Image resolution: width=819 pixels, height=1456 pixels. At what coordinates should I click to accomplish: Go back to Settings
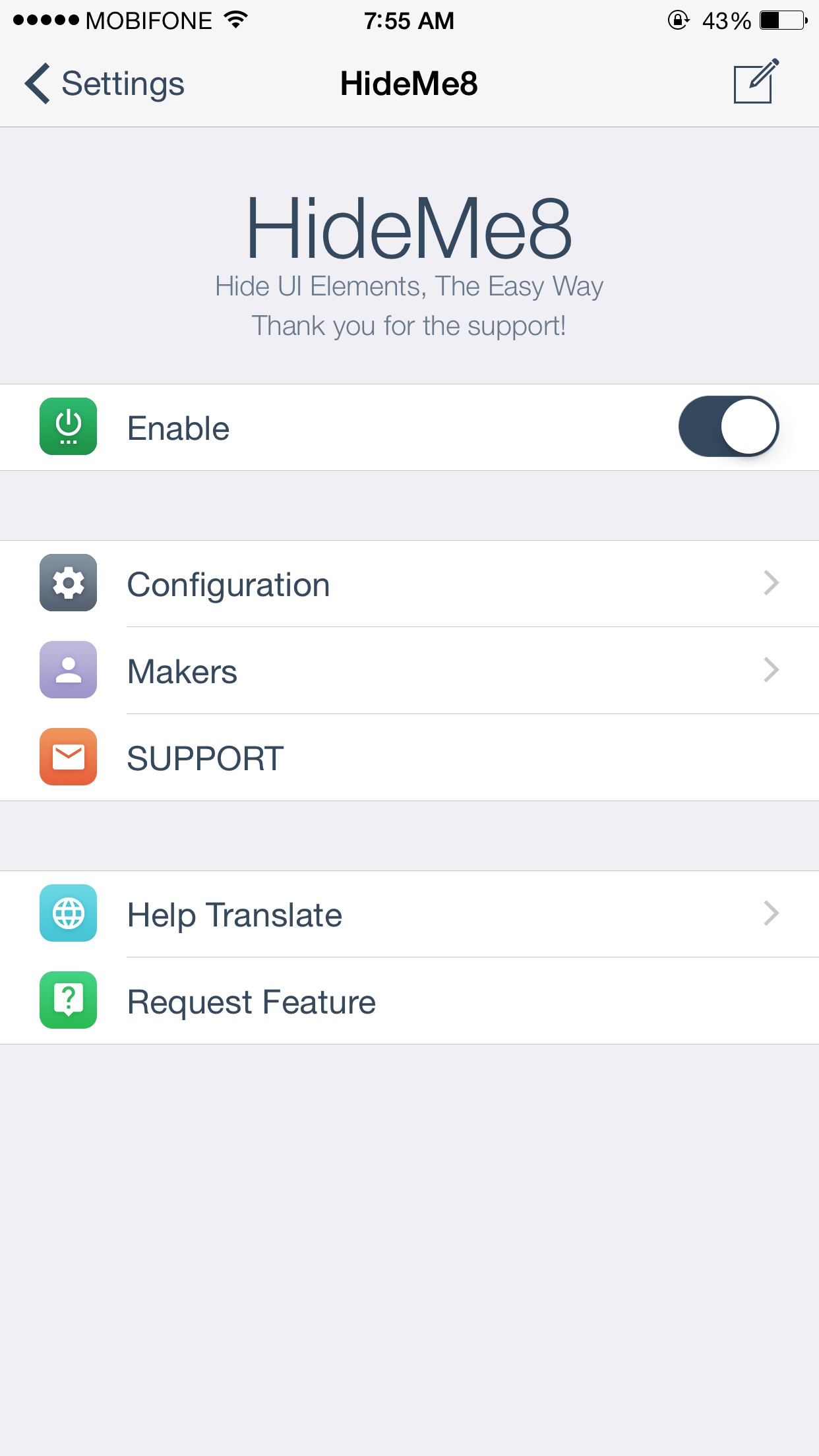[x=104, y=84]
